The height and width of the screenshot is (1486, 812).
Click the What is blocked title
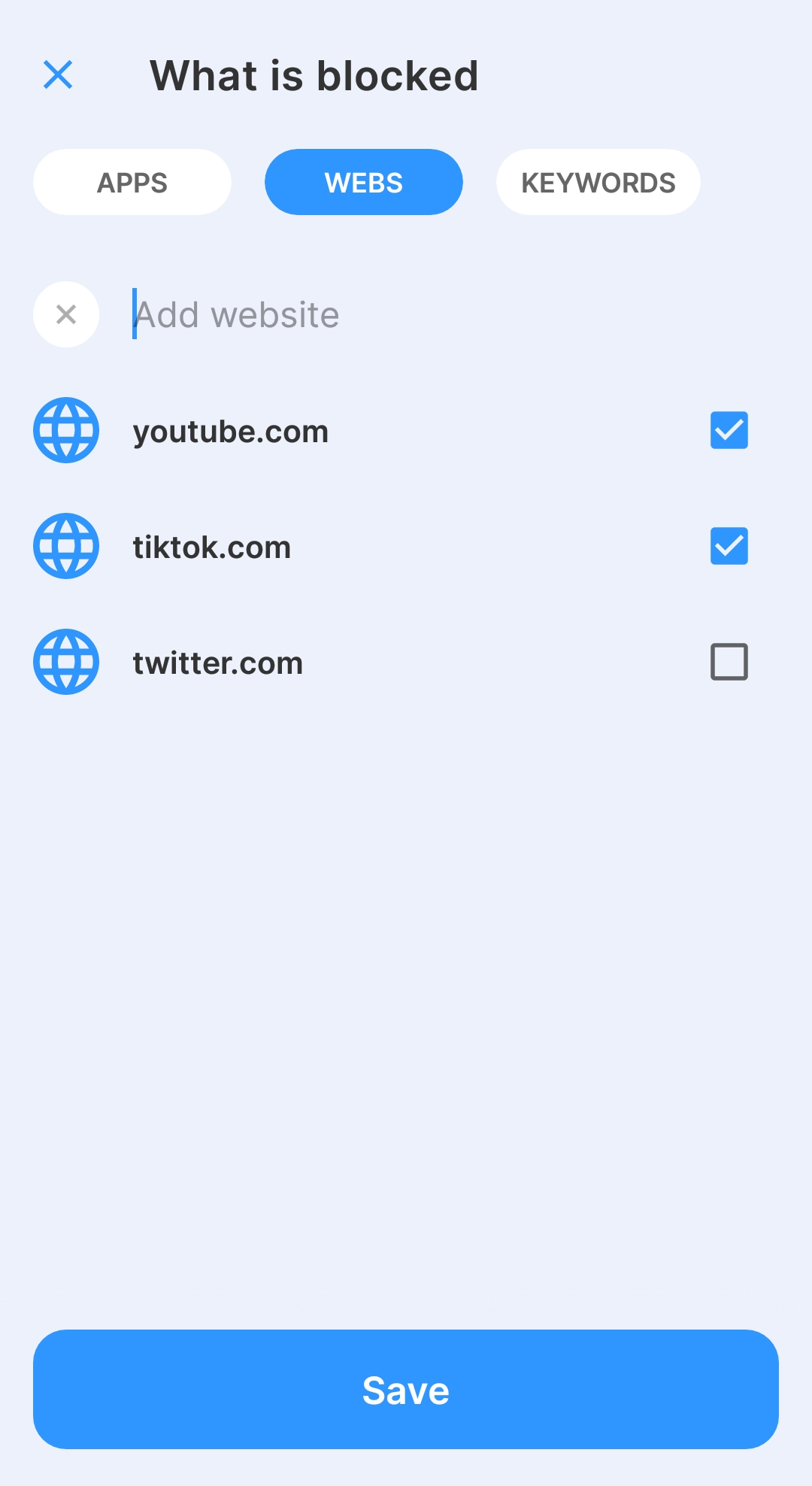click(314, 75)
